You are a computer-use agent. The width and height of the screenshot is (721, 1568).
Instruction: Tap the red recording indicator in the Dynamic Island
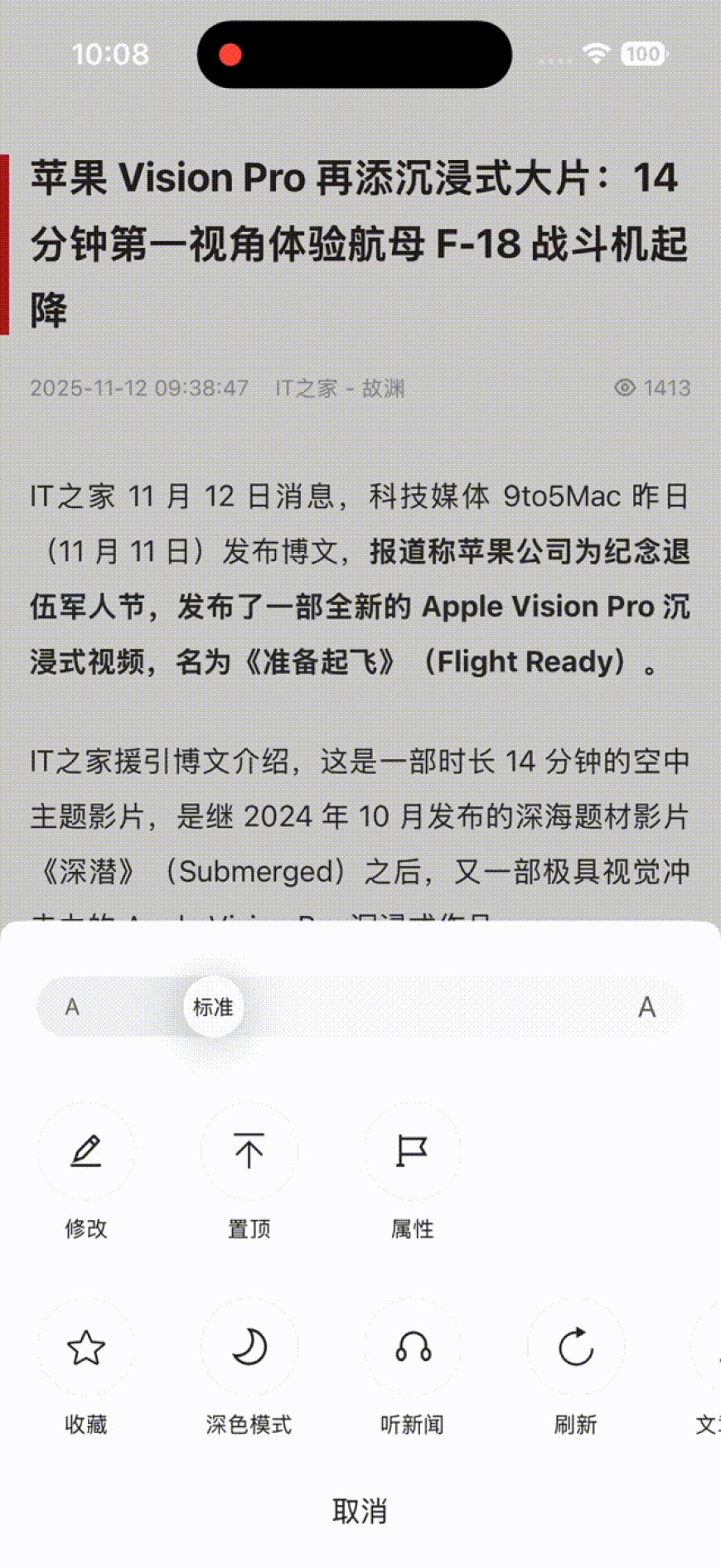click(230, 53)
